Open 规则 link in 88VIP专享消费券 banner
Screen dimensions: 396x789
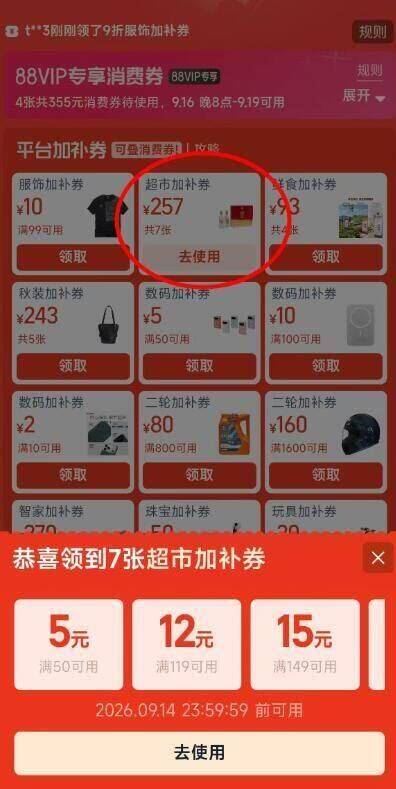370,71
